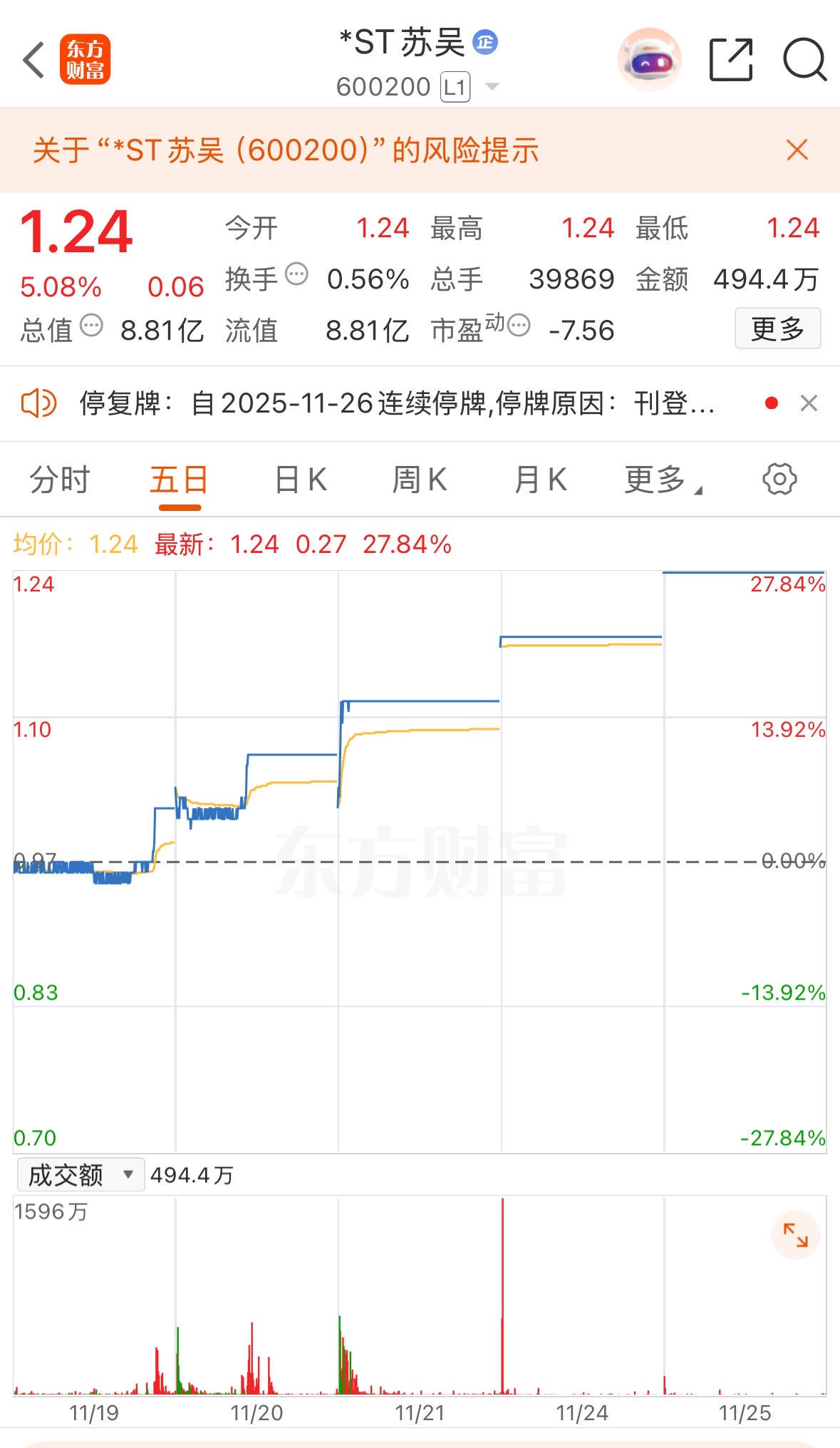The width and height of the screenshot is (840, 1448).
Task: View the 月K chart
Action: pyautogui.click(x=540, y=480)
